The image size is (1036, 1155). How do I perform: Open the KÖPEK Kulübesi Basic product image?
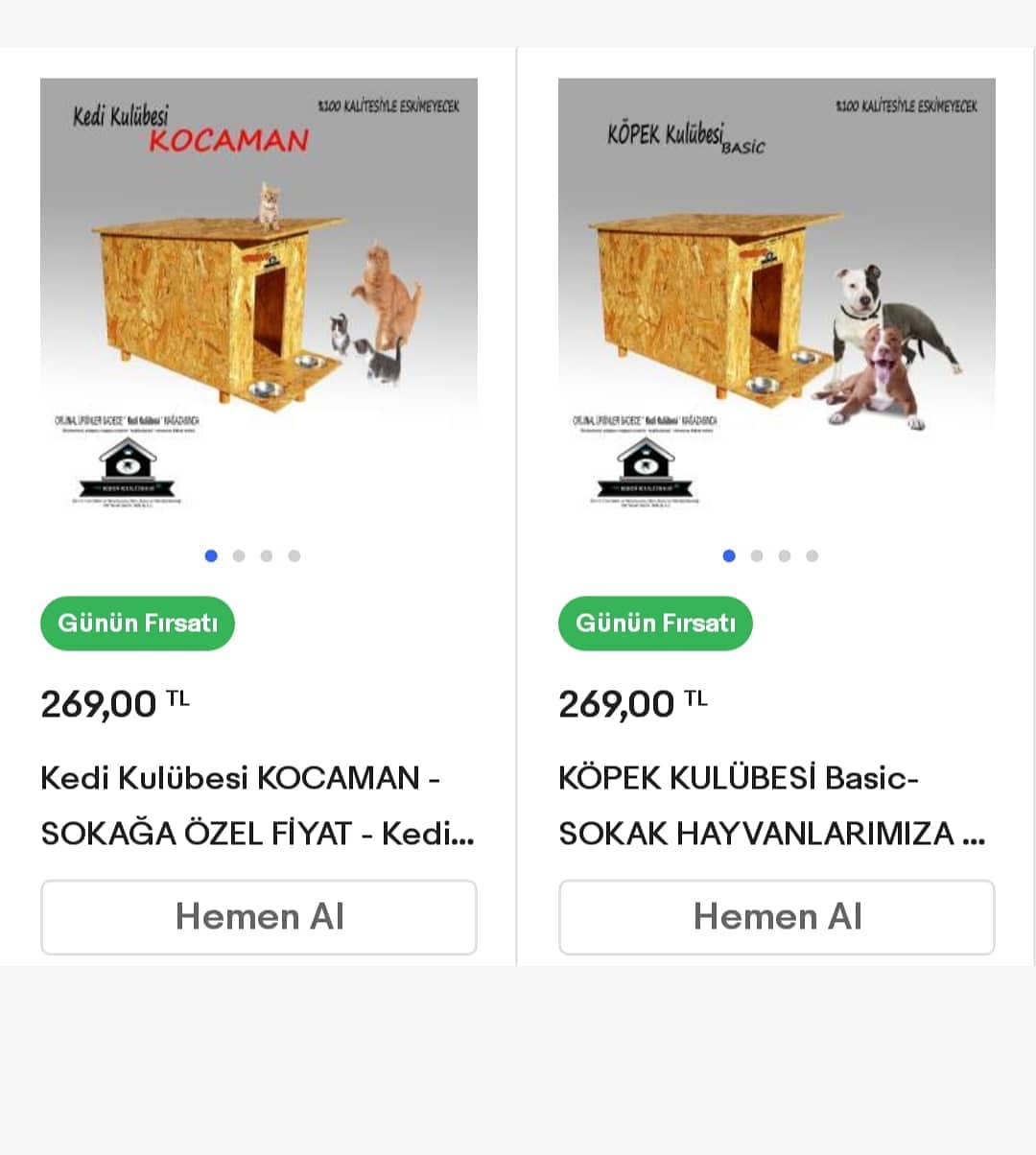pos(777,296)
